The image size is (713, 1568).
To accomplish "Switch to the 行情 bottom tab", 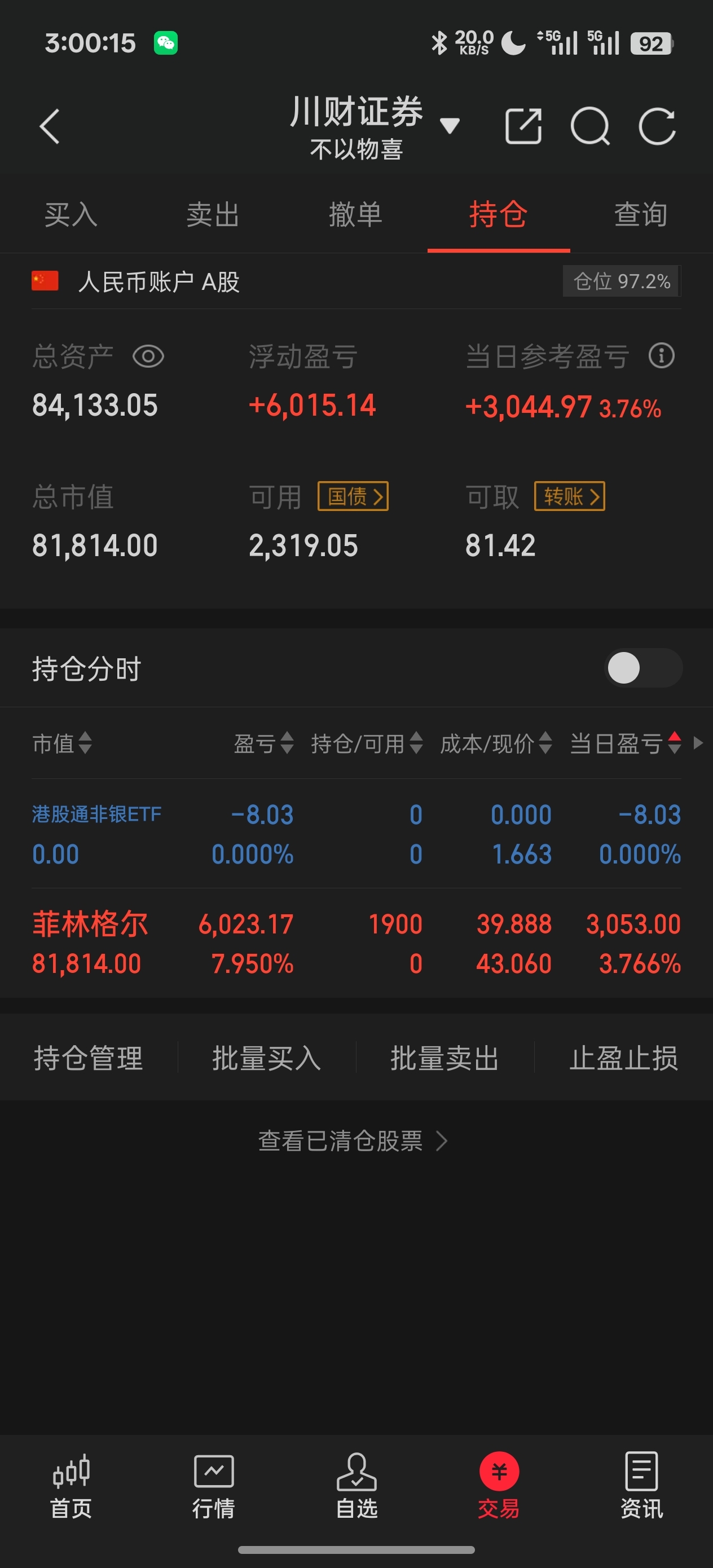I will (x=214, y=1486).
